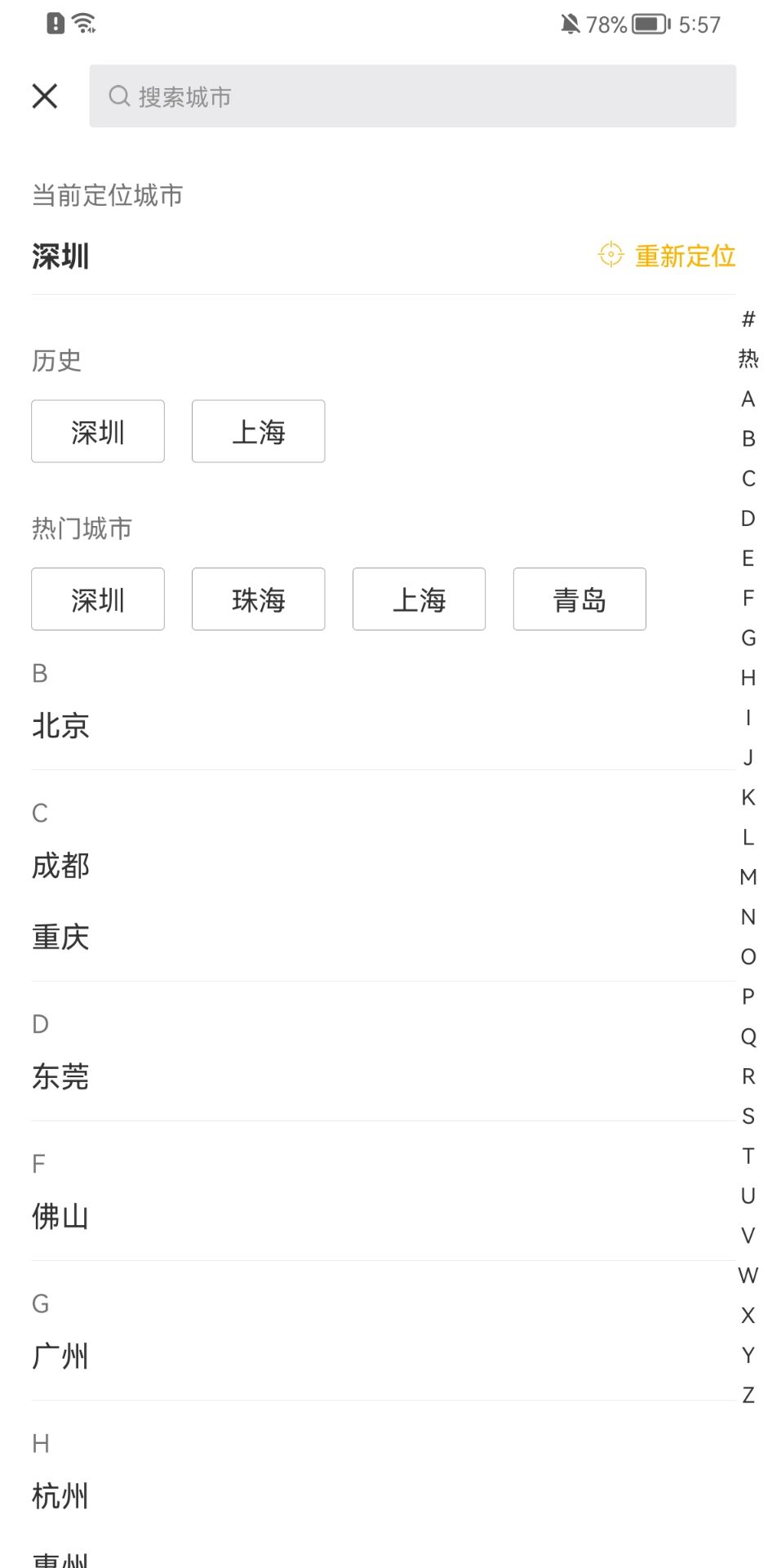Choose 杭州 under the H section
This screenshot has height=1568, width=768.
[61, 1496]
